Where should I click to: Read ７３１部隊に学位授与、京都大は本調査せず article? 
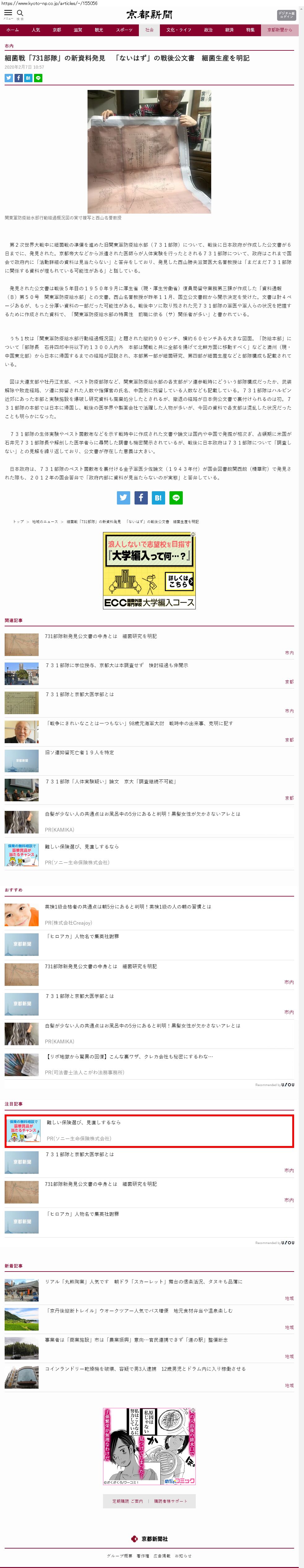[x=117, y=665]
